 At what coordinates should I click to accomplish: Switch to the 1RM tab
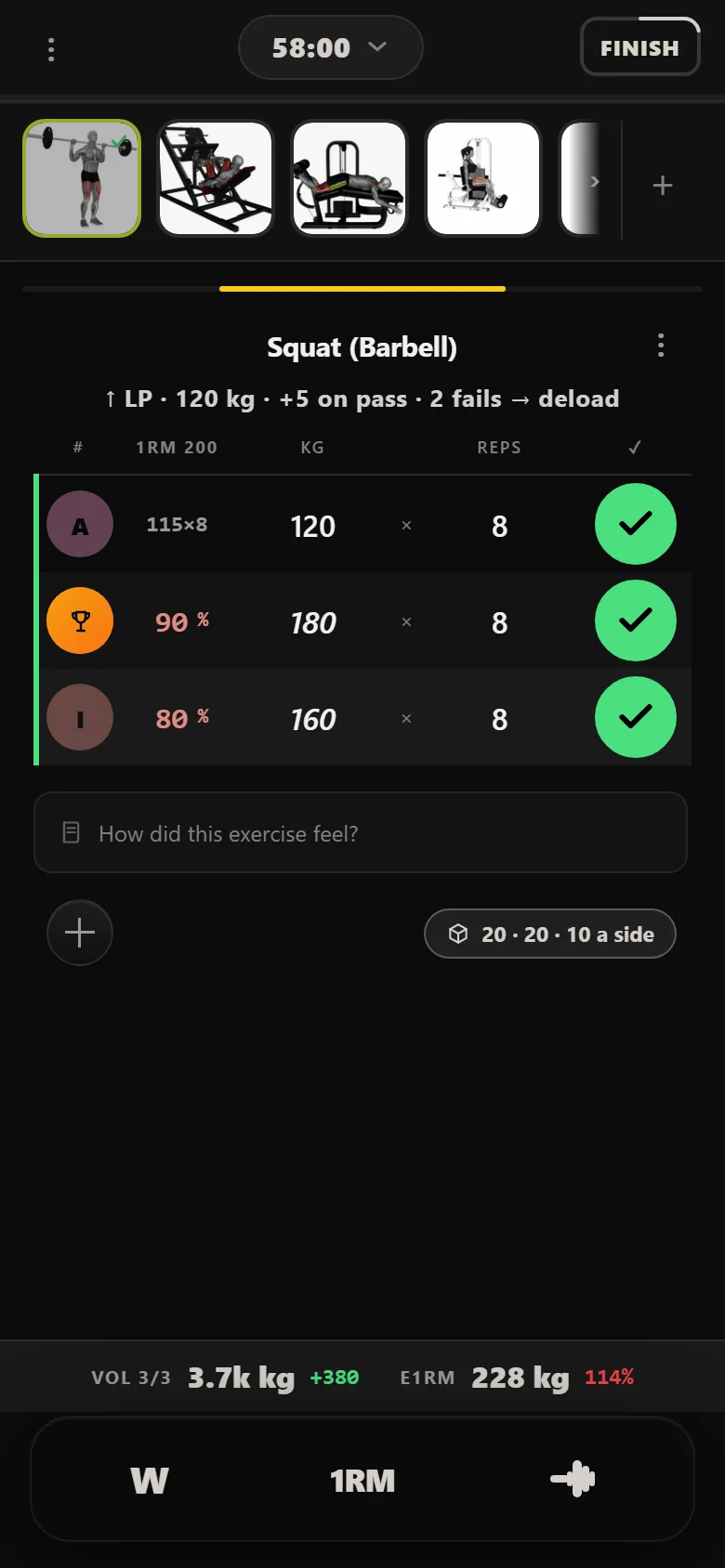point(362,1480)
